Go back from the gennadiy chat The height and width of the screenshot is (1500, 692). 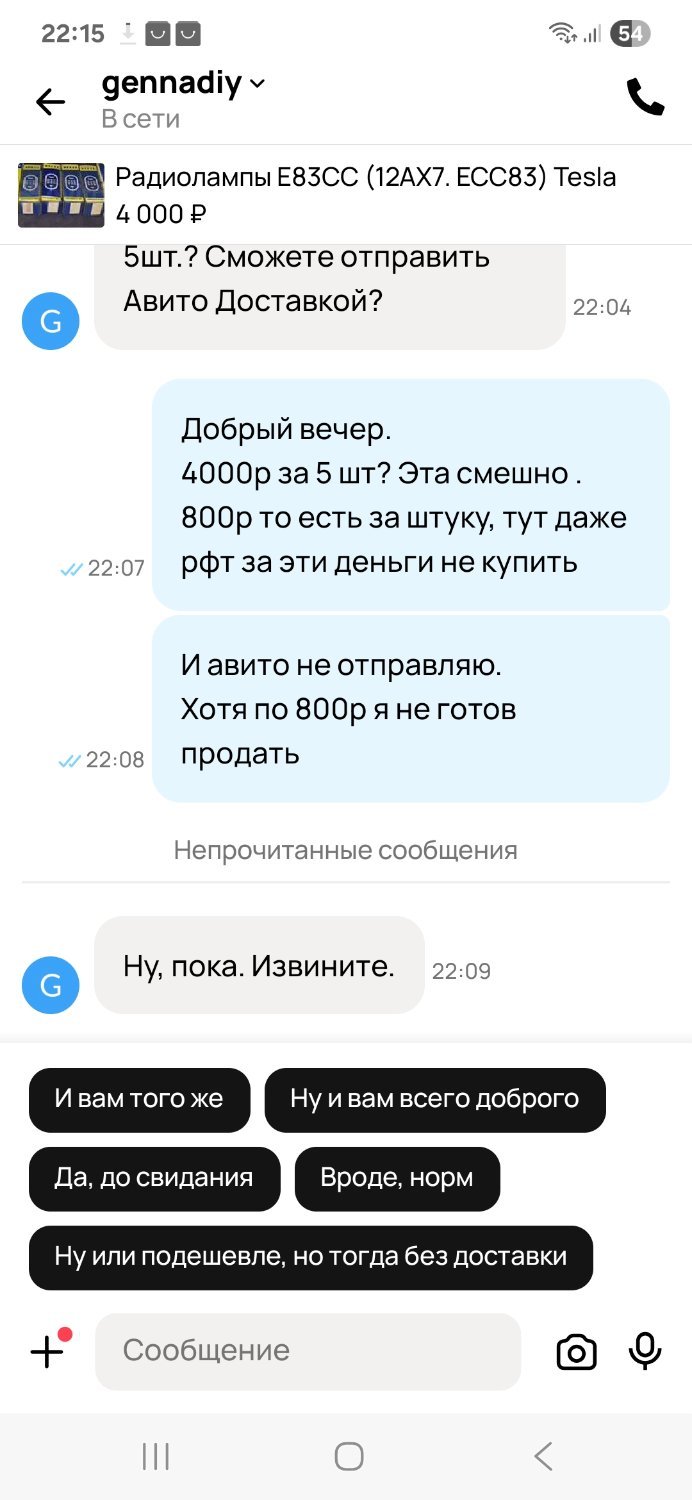50,101
